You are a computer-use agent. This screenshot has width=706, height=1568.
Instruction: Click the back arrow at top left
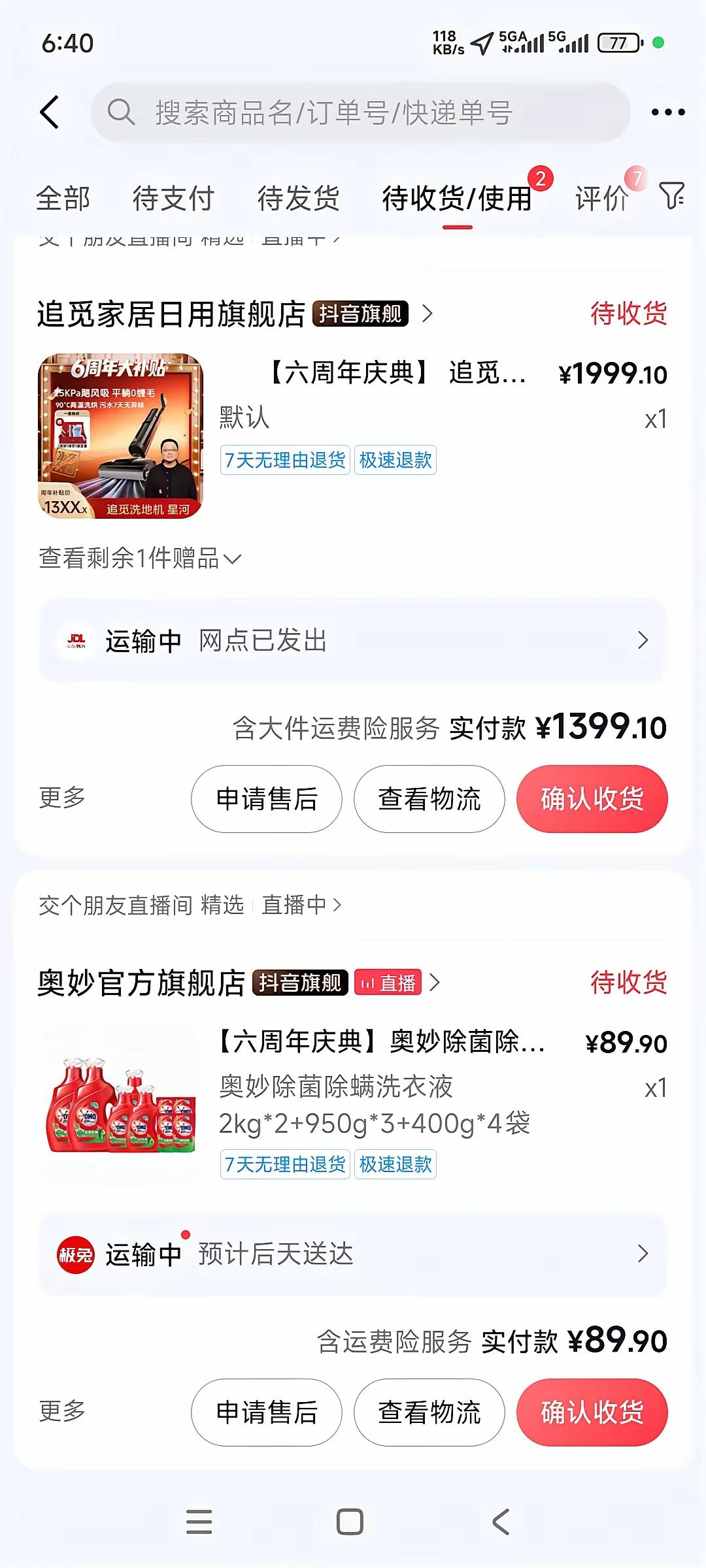point(49,111)
